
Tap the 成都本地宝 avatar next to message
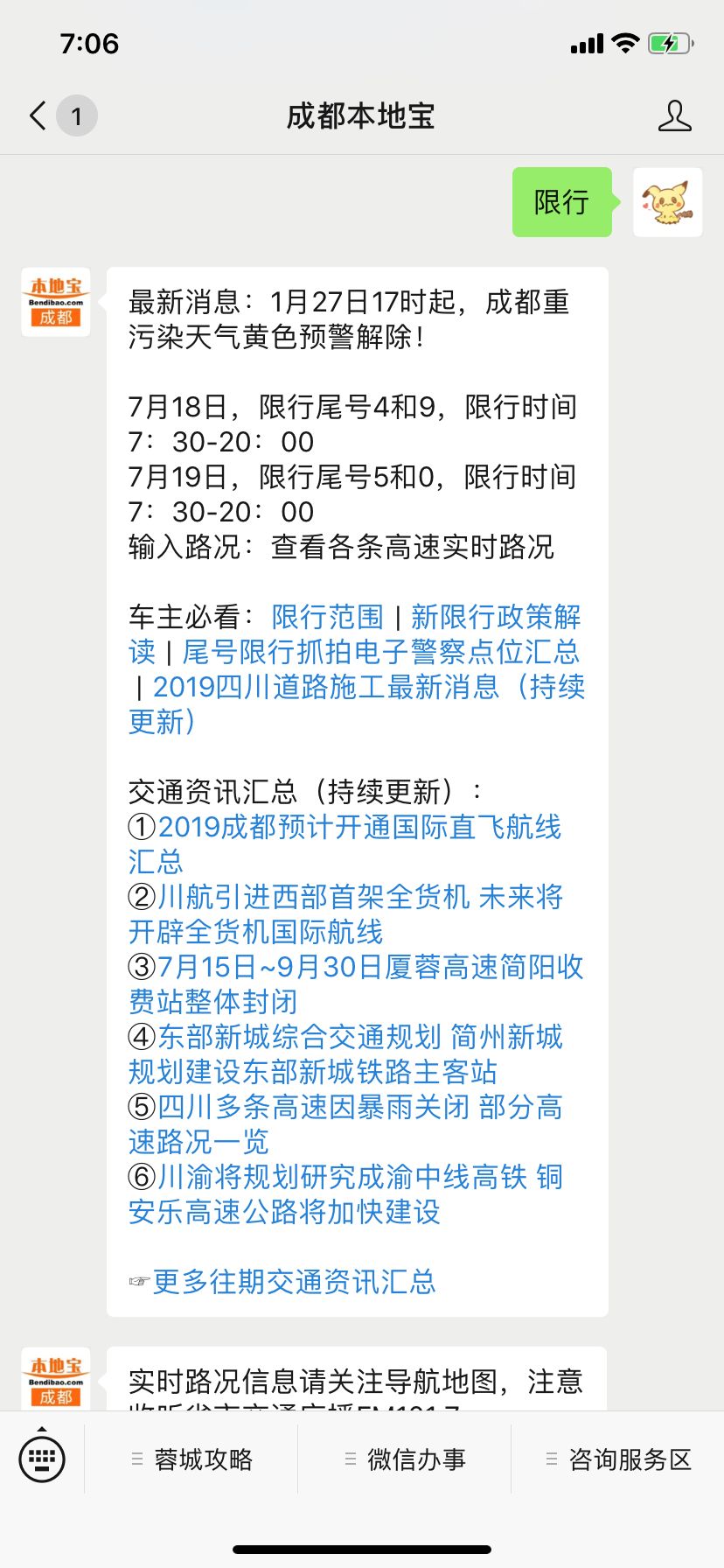(55, 301)
